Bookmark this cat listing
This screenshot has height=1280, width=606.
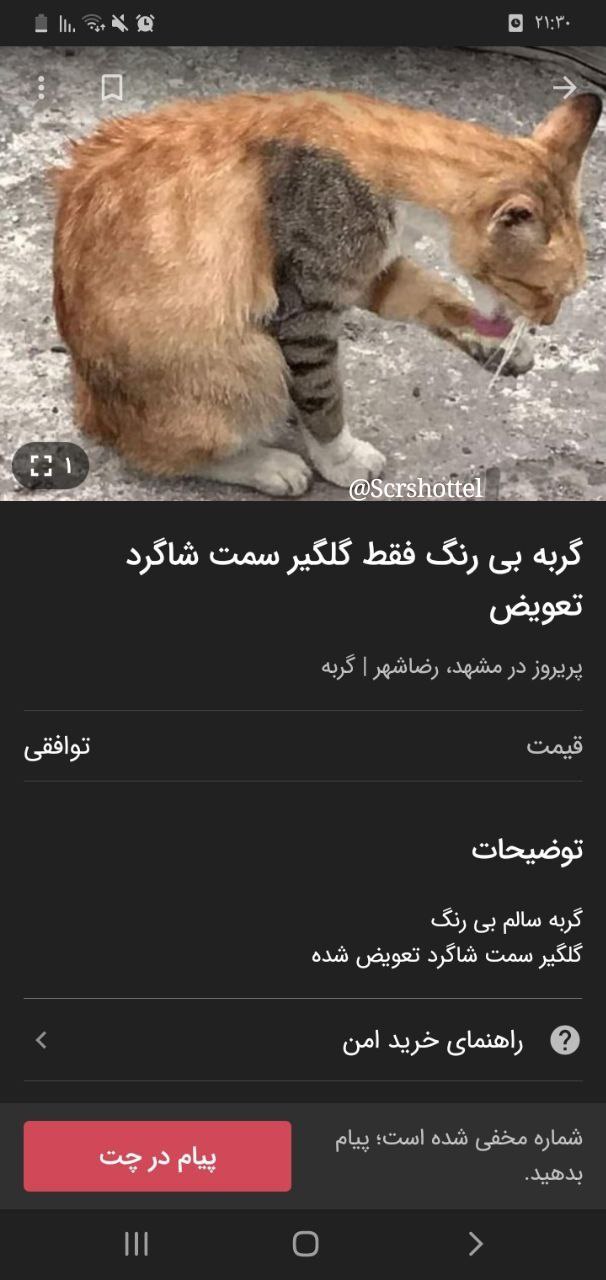[112, 88]
